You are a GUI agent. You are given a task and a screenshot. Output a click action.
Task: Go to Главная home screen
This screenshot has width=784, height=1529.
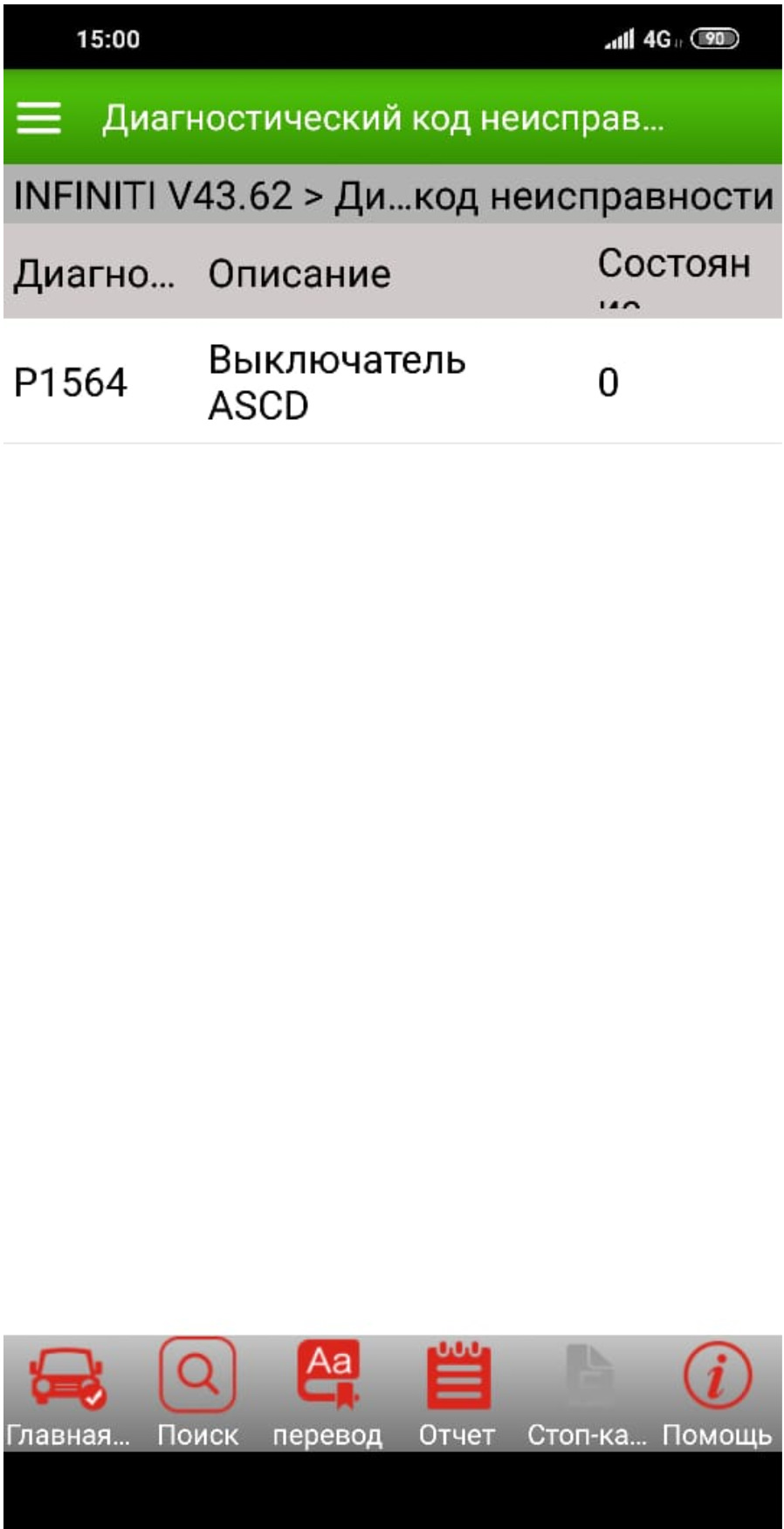(67, 1394)
